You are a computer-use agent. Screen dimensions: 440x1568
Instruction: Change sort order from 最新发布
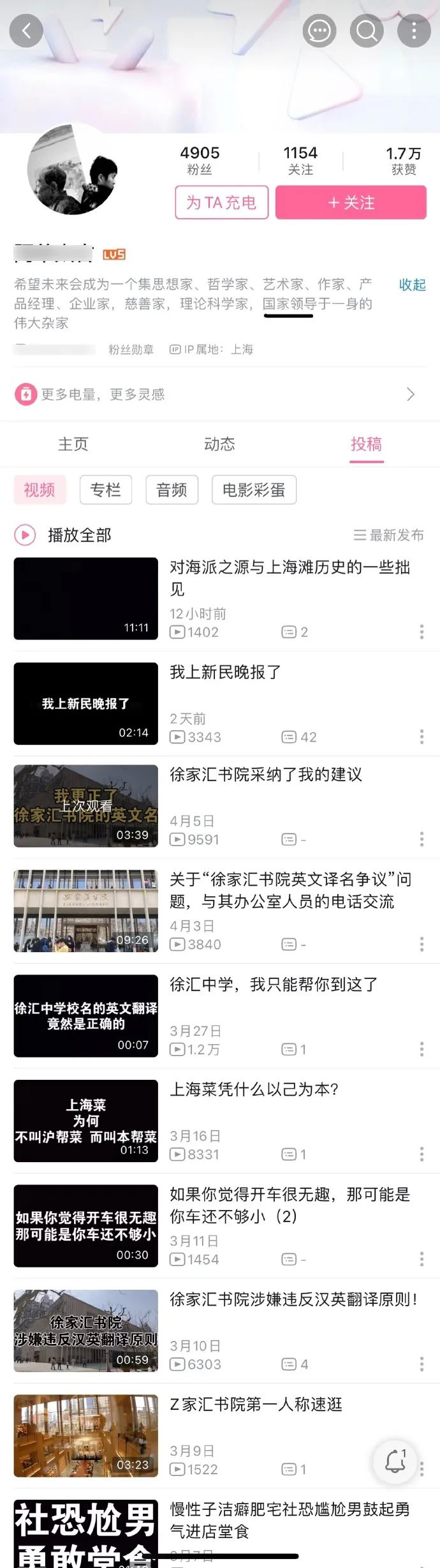388,535
